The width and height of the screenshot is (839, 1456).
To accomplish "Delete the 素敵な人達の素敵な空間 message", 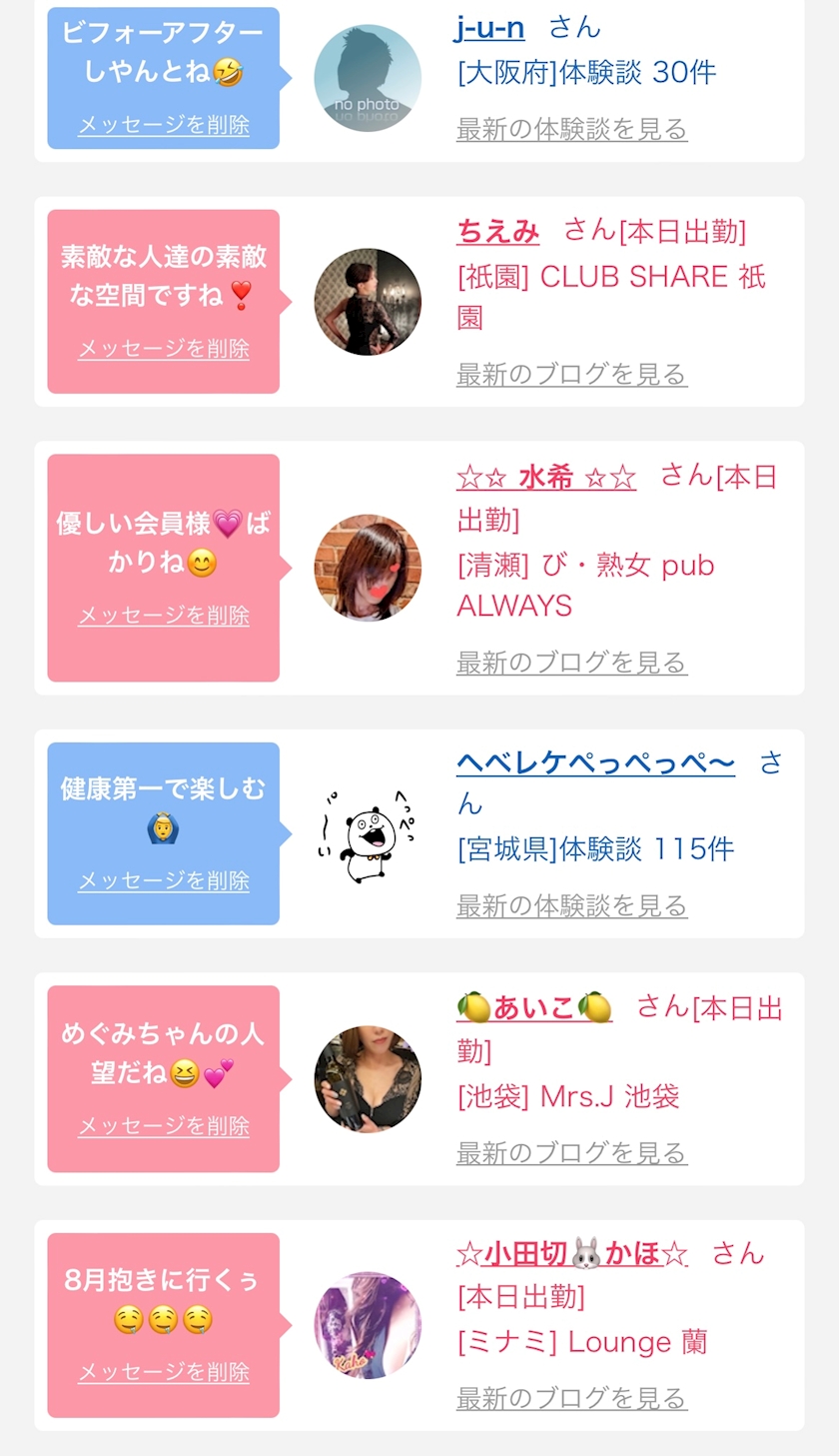I will coord(164,349).
